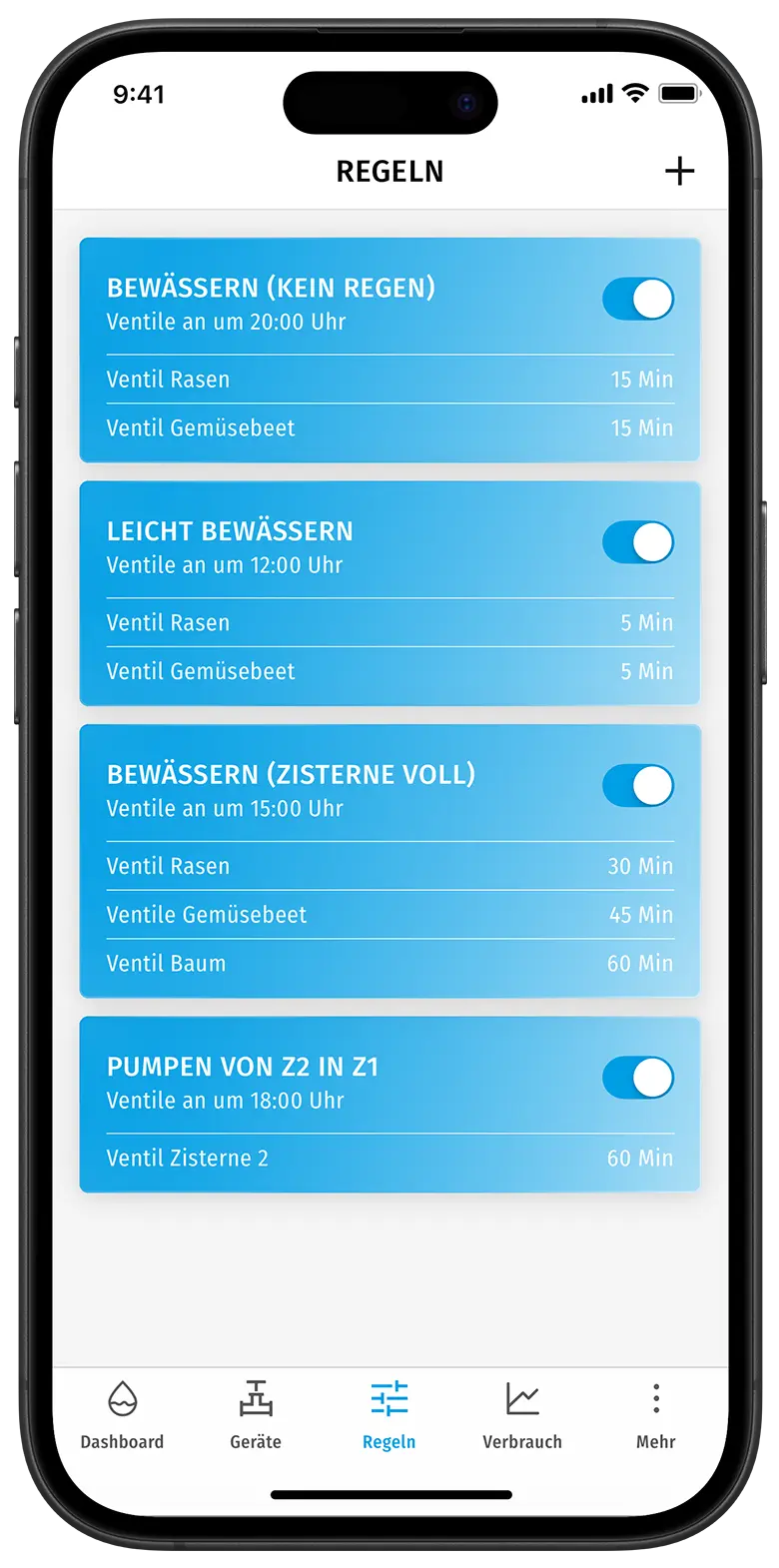View the Bewässern (Zisterne Voll) rule details
This screenshot has height=1568, width=779.
(x=300, y=790)
